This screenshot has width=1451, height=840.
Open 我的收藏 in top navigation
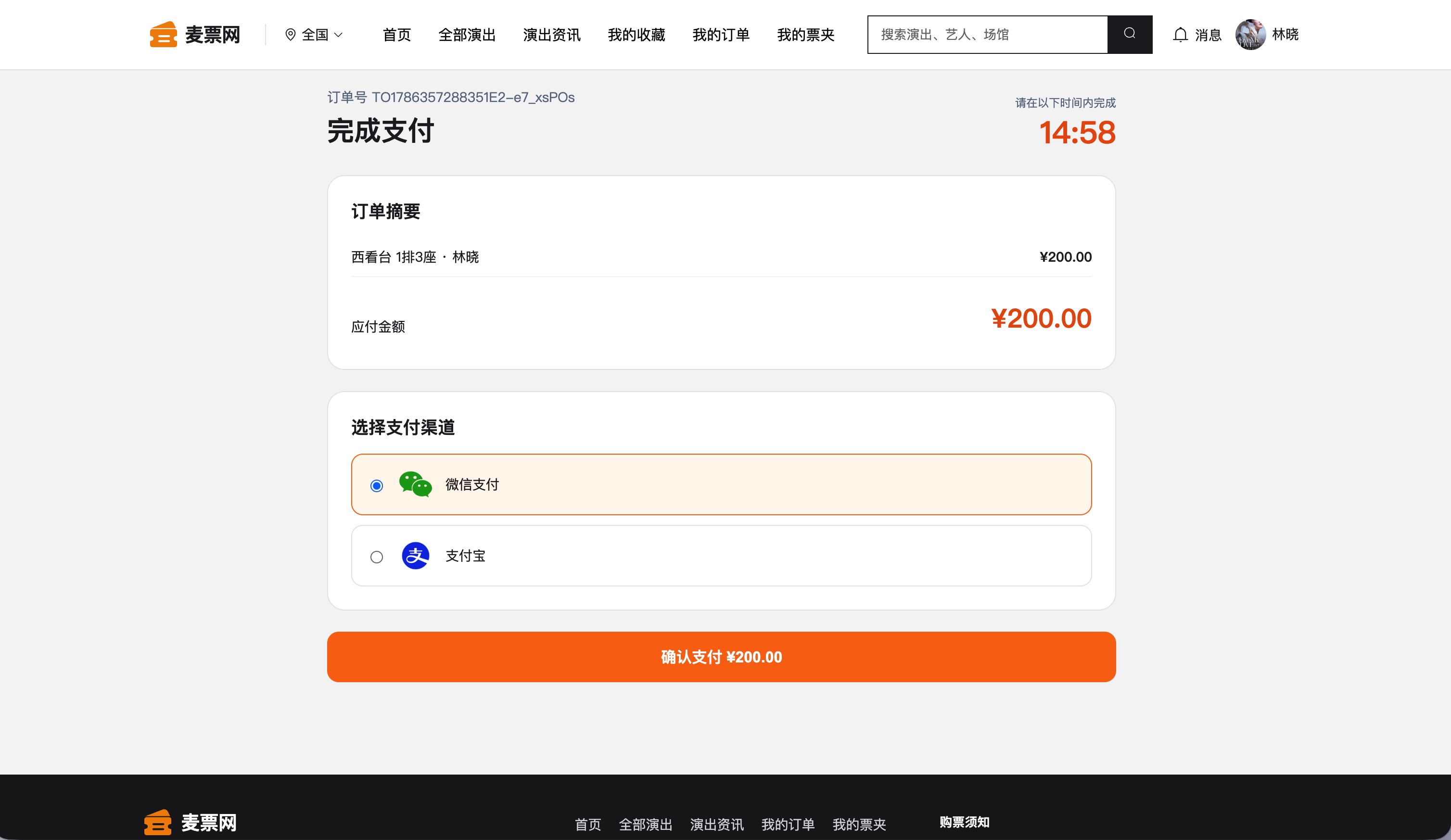click(x=636, y=35)
